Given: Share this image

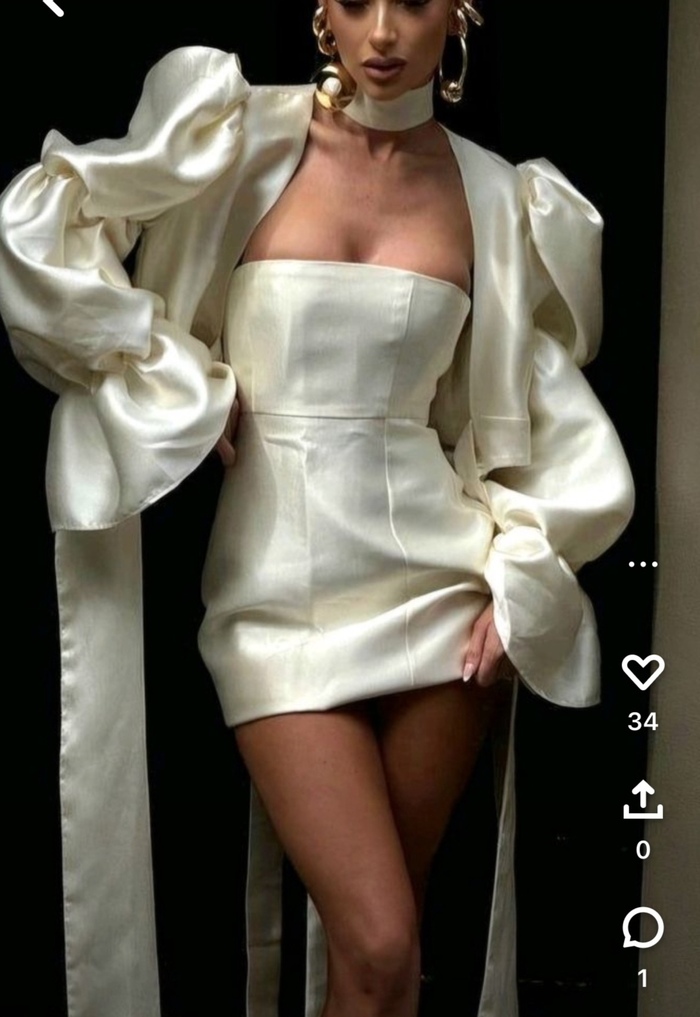Looking at the screenshot, I should click(642, 800).
